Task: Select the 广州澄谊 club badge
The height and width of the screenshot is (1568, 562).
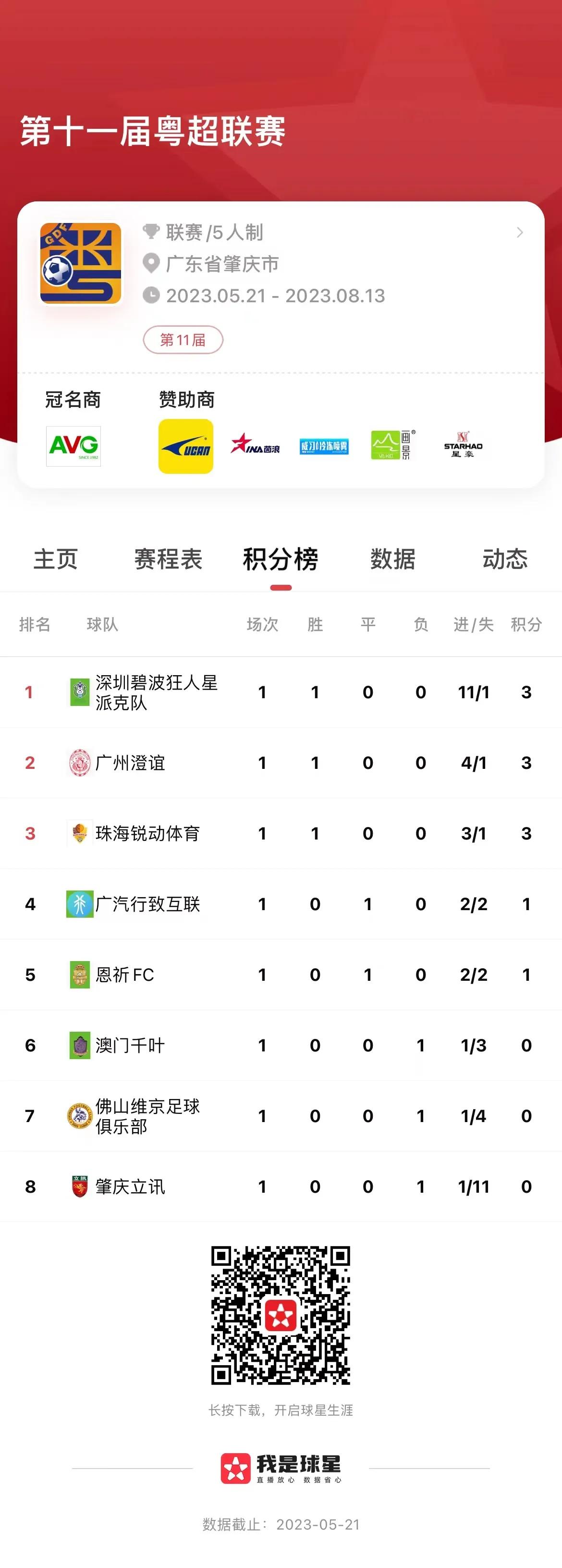Action: [x=79, y=763]
